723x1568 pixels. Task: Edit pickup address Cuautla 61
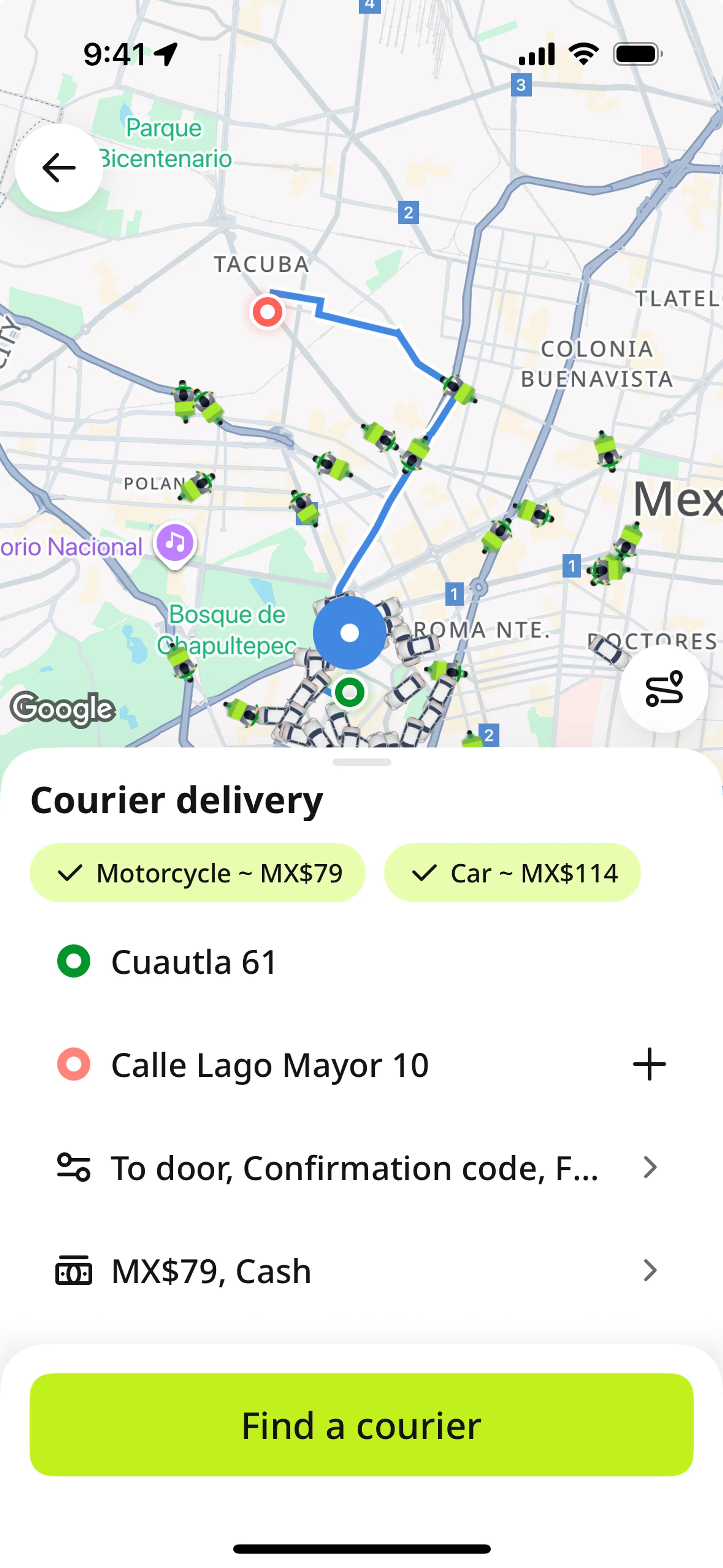(194, 962)
